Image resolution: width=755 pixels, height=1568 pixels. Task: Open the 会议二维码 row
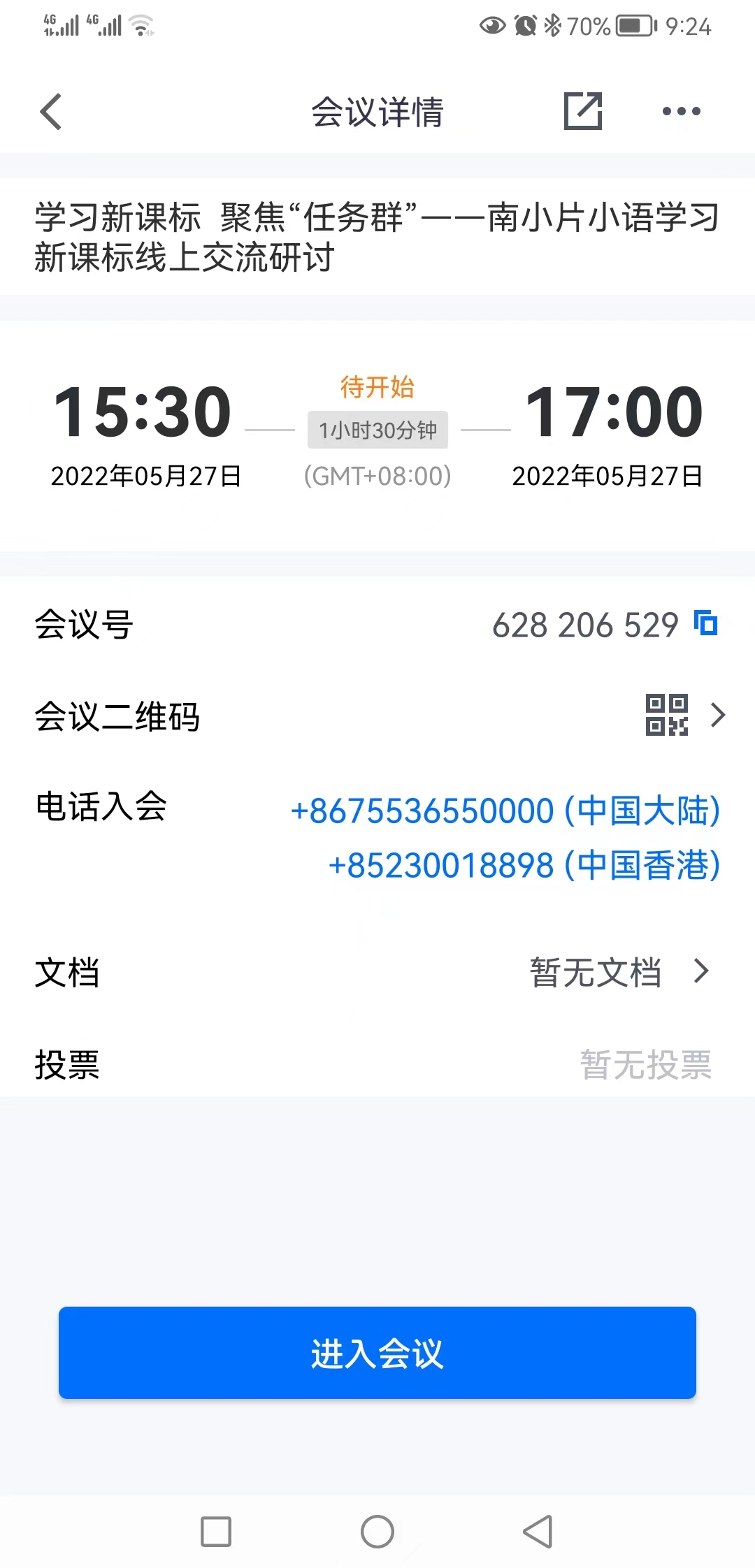377,716
